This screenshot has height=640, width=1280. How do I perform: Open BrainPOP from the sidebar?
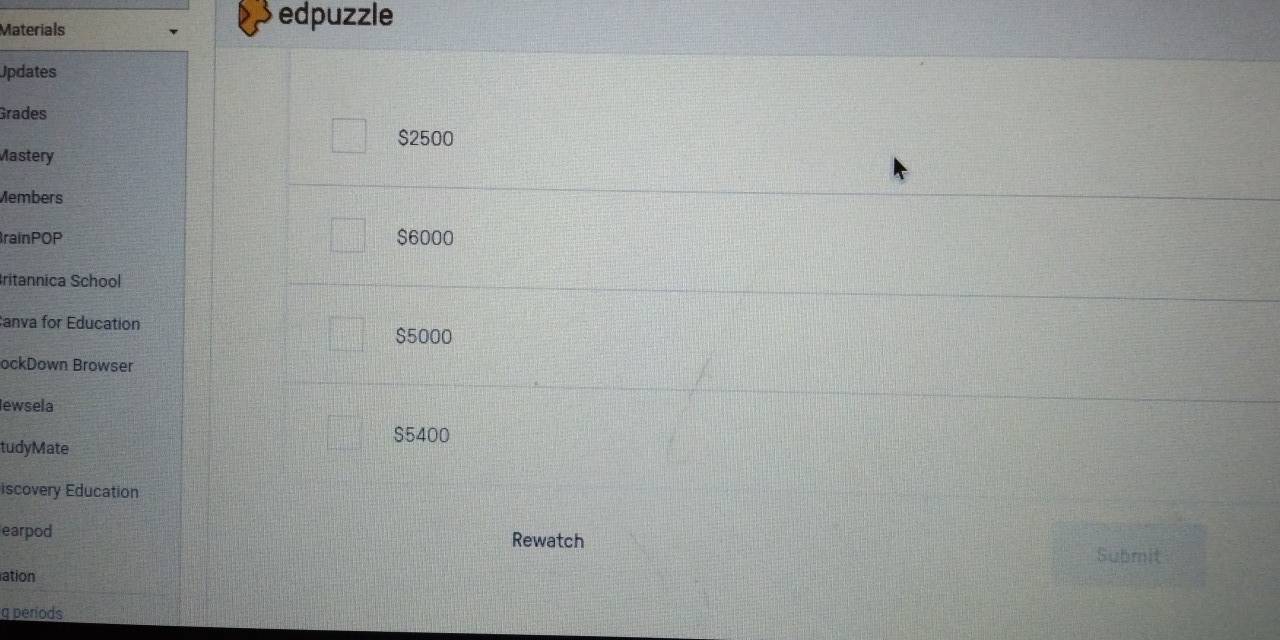pos(31,239)
